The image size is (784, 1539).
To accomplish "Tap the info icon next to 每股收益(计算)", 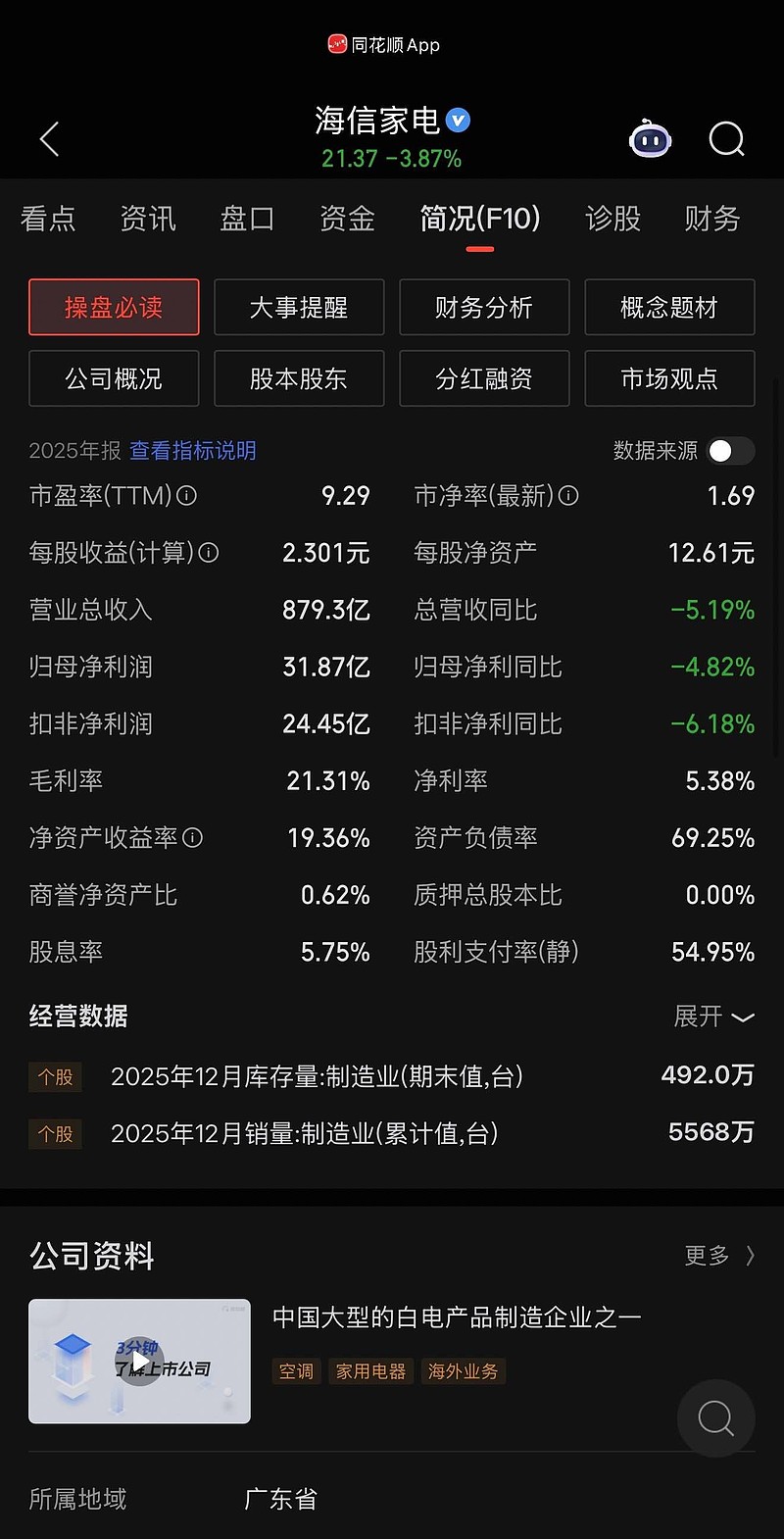I will [x=208, y=553].
